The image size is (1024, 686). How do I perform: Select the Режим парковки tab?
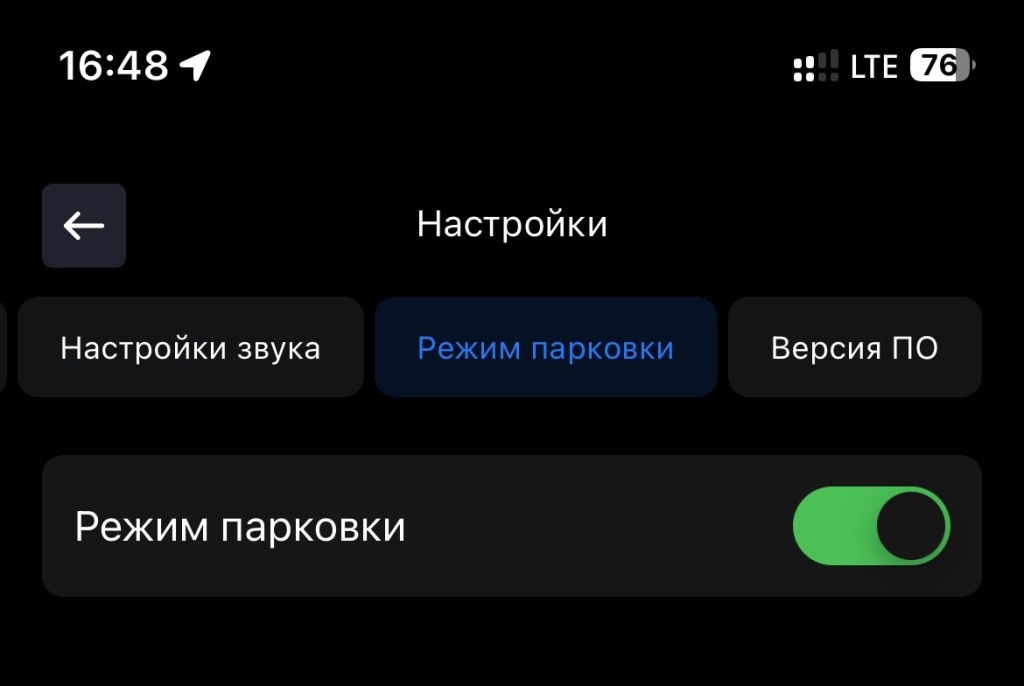[x=545, y=348]
